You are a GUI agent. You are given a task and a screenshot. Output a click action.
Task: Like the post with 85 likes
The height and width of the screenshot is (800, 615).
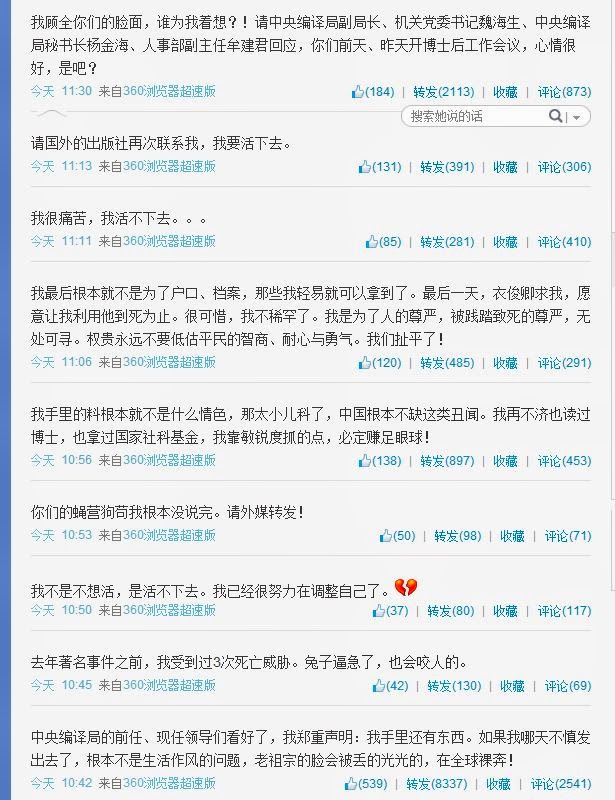click(383, 242)
